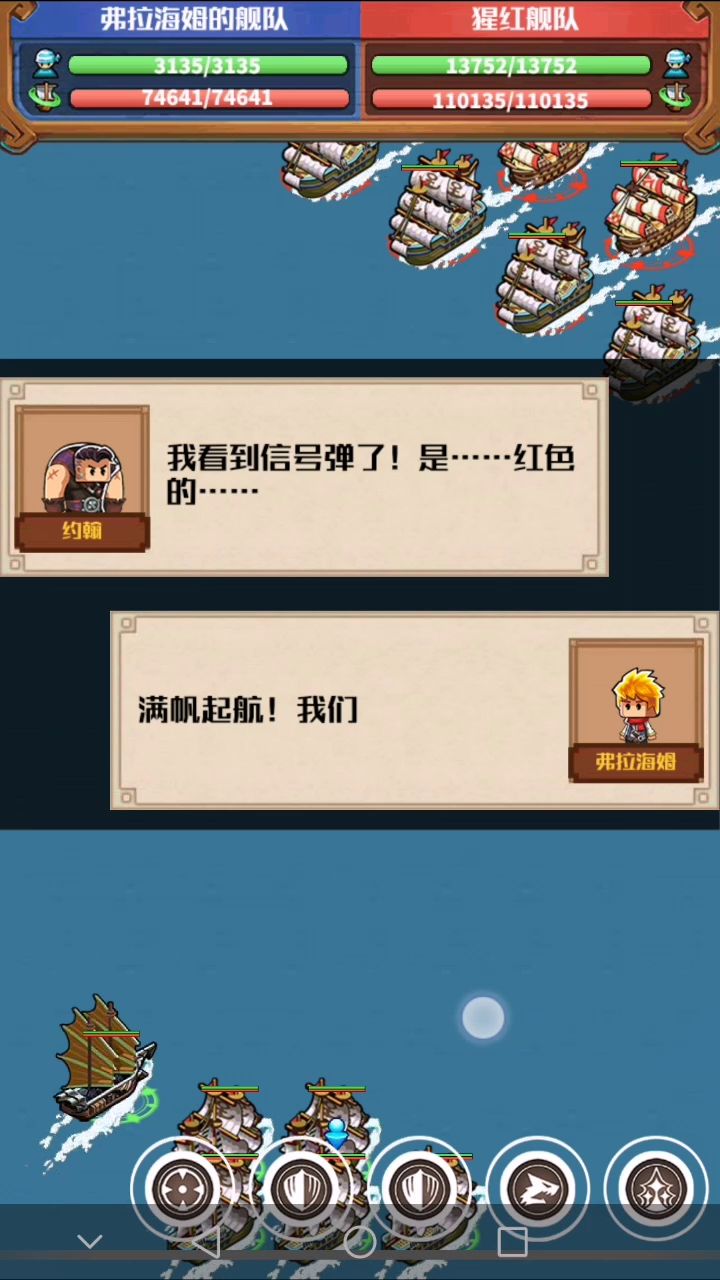Screen dimensions: 720x1280
Task: Hide the navigation bar with the down chevron
Action: pos(90,1242)
